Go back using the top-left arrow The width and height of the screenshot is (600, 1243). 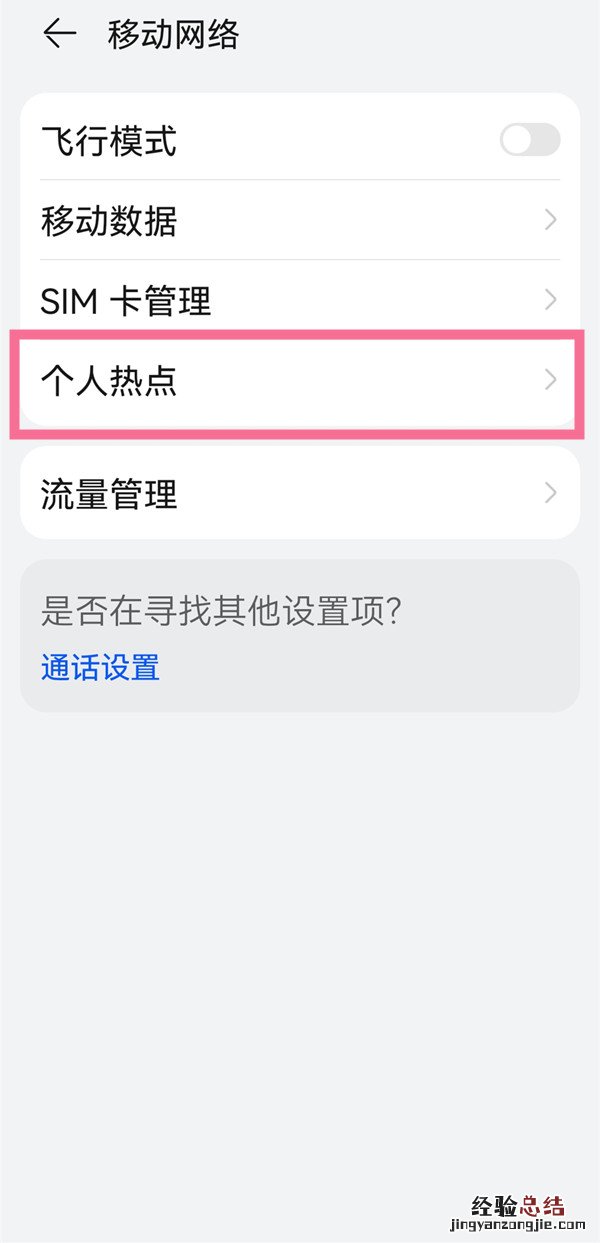[59, 34]
